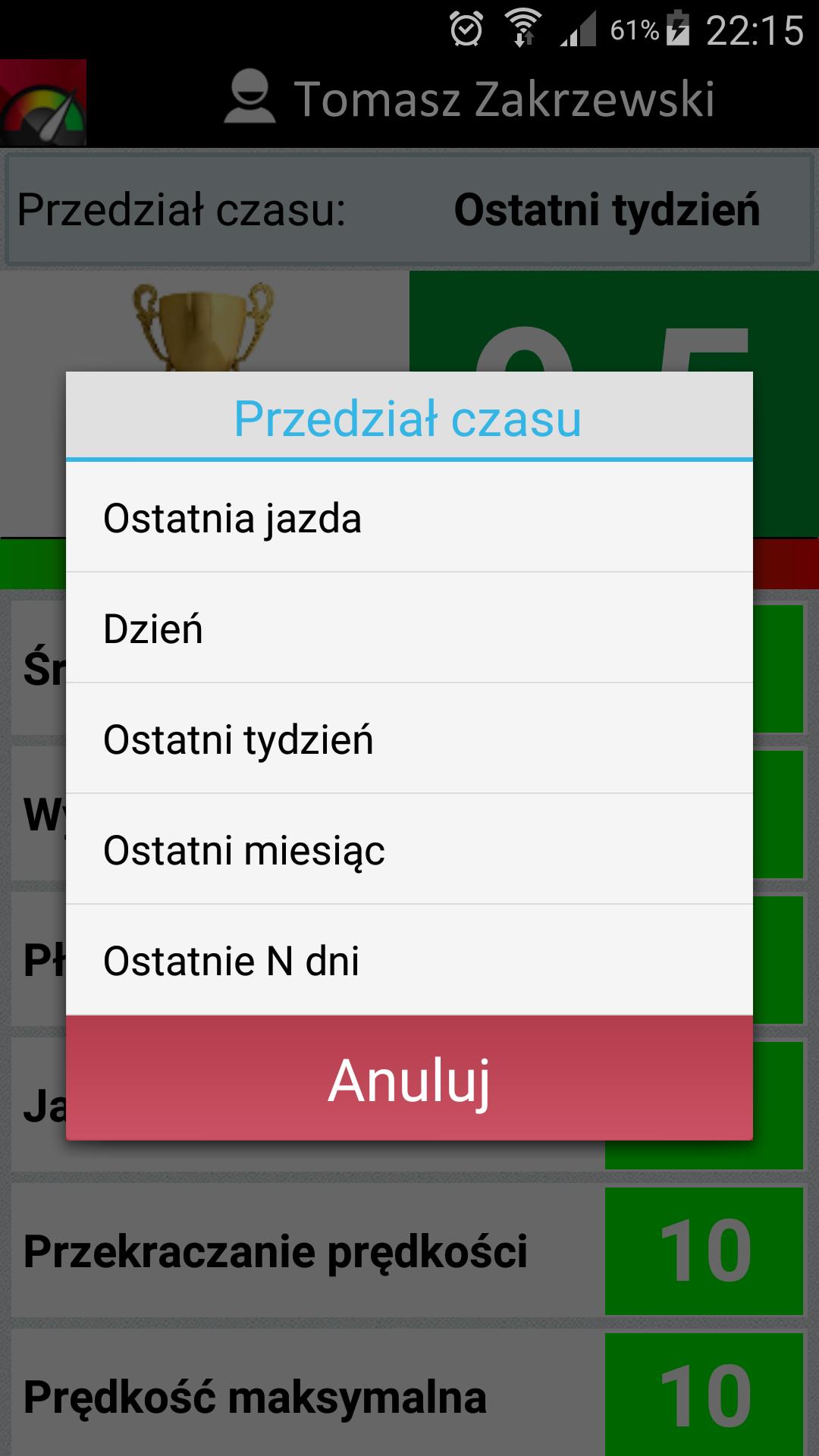Viewport: 819px width, 1456px height.
Task: Choose Ostatnie N dni option
Action: 409,961
